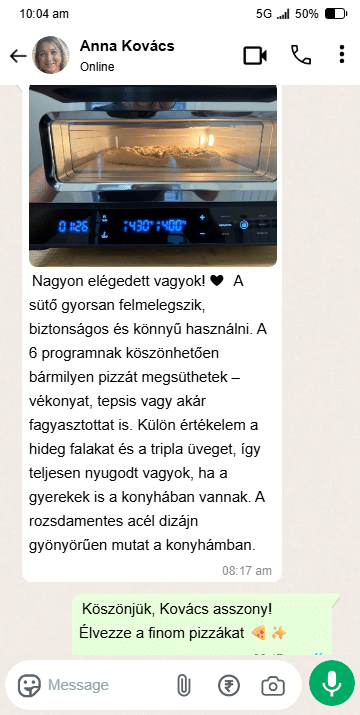The height and width of the screenshot is (715, 360).
Task: Start a voice call with Anna
Action: tap(301, 55)
